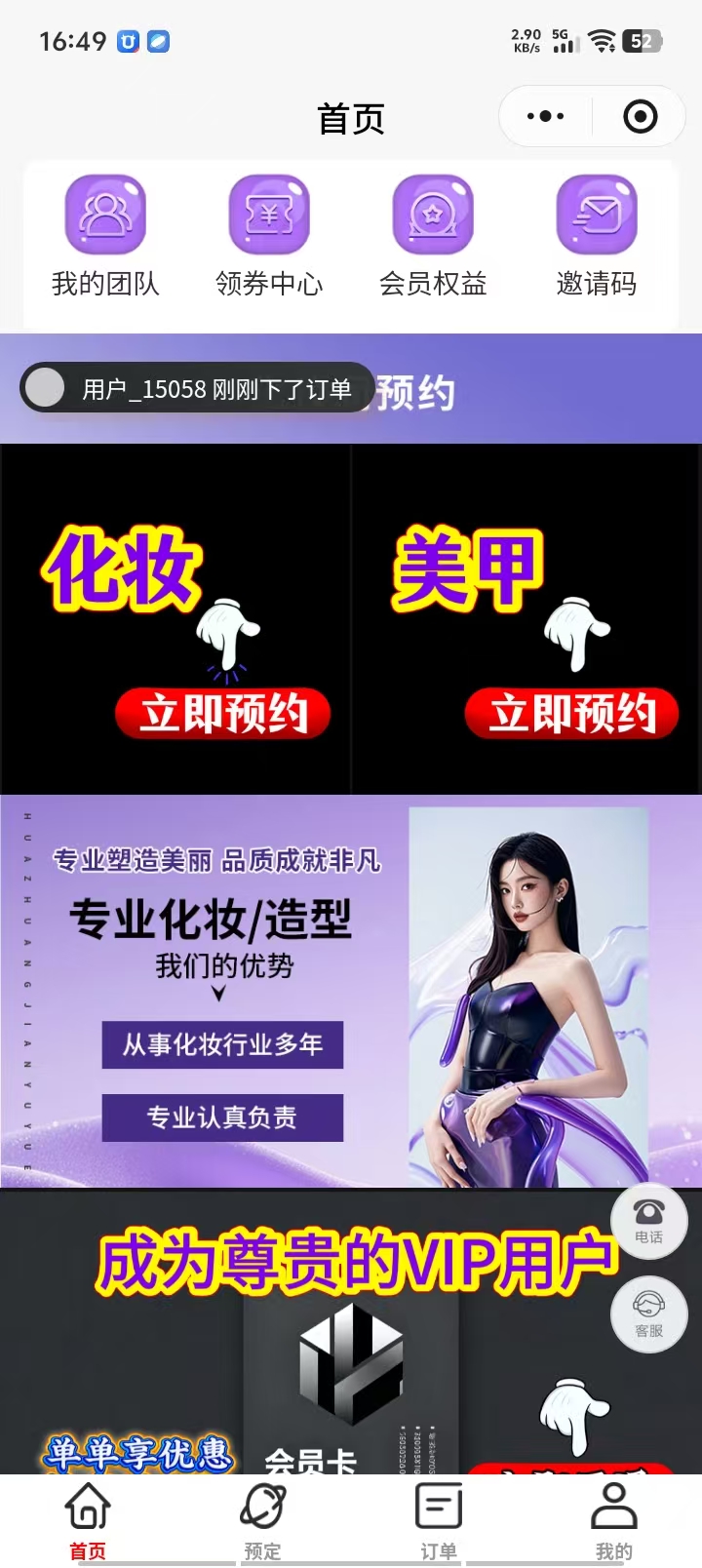This screenshot has width=702, height=1568.
Task: Close the mini program via the circle button
Action: (640, 117)
